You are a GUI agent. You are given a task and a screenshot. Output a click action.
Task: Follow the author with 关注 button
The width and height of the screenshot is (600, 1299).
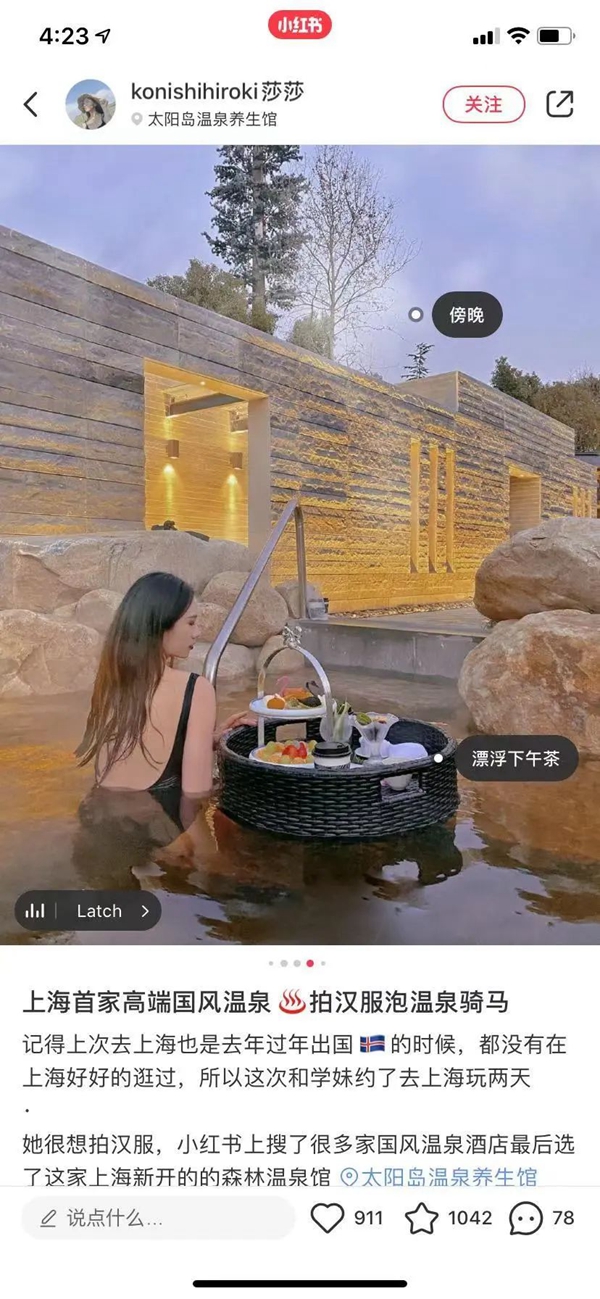483,104
